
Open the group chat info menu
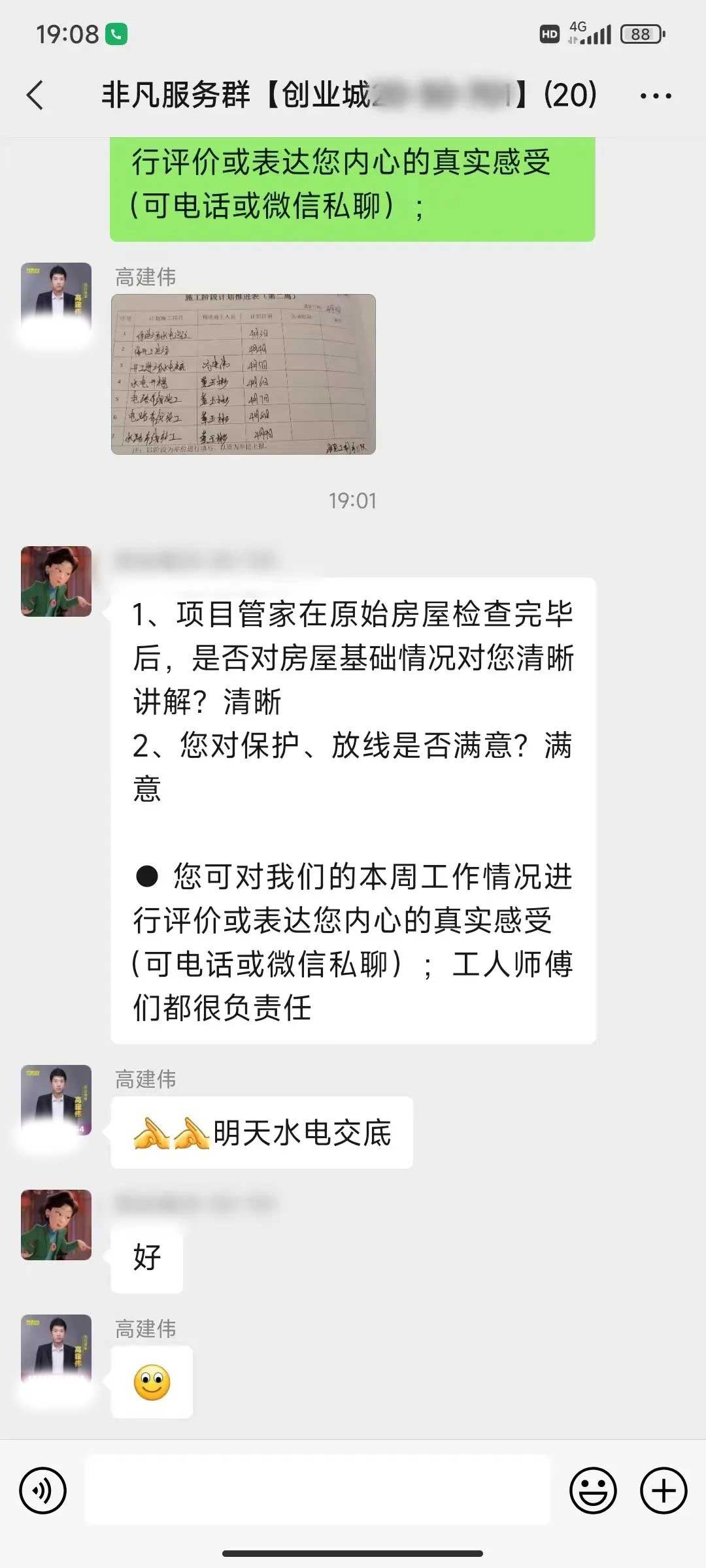655,96
